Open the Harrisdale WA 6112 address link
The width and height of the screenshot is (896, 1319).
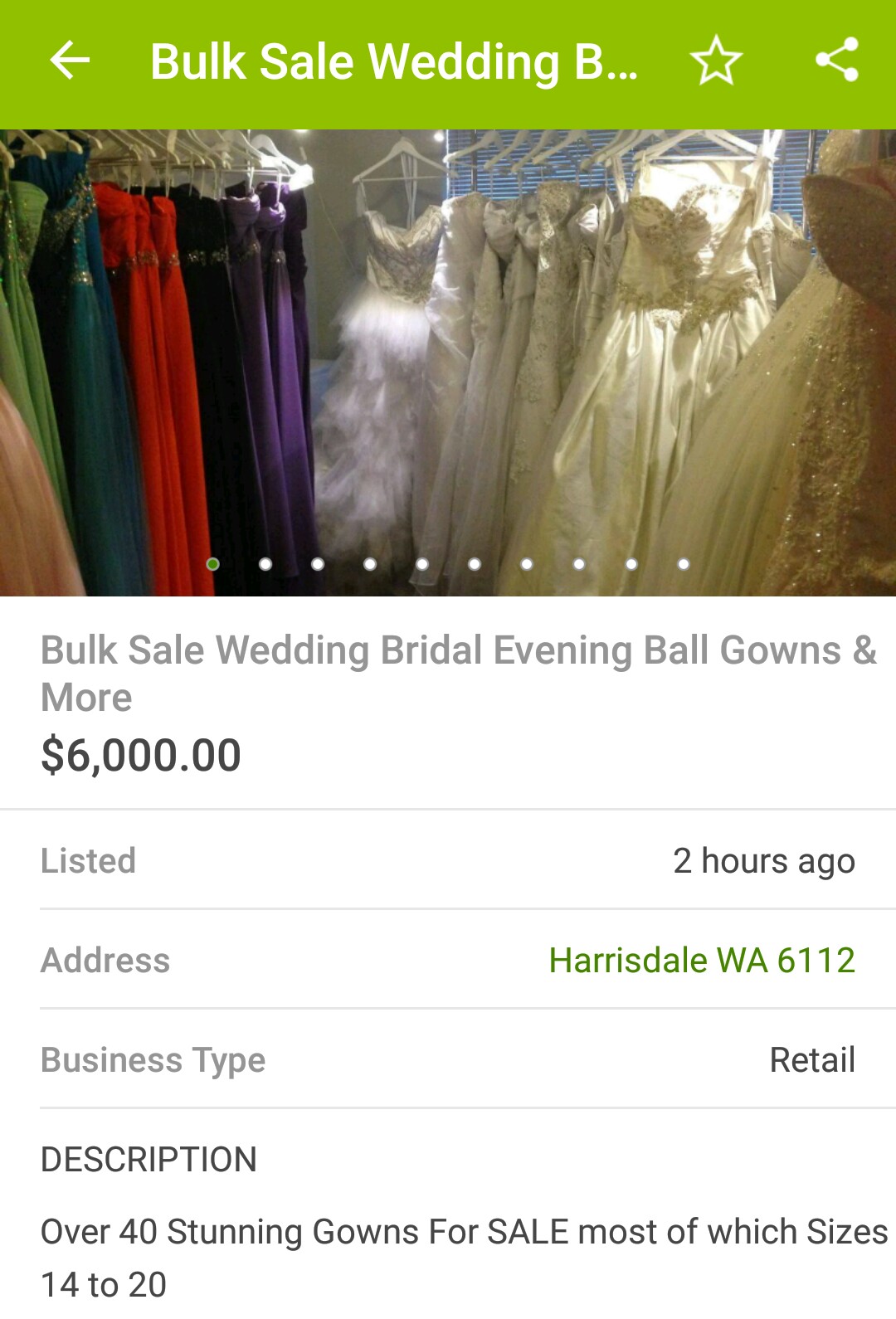click(x=701, y=960)
